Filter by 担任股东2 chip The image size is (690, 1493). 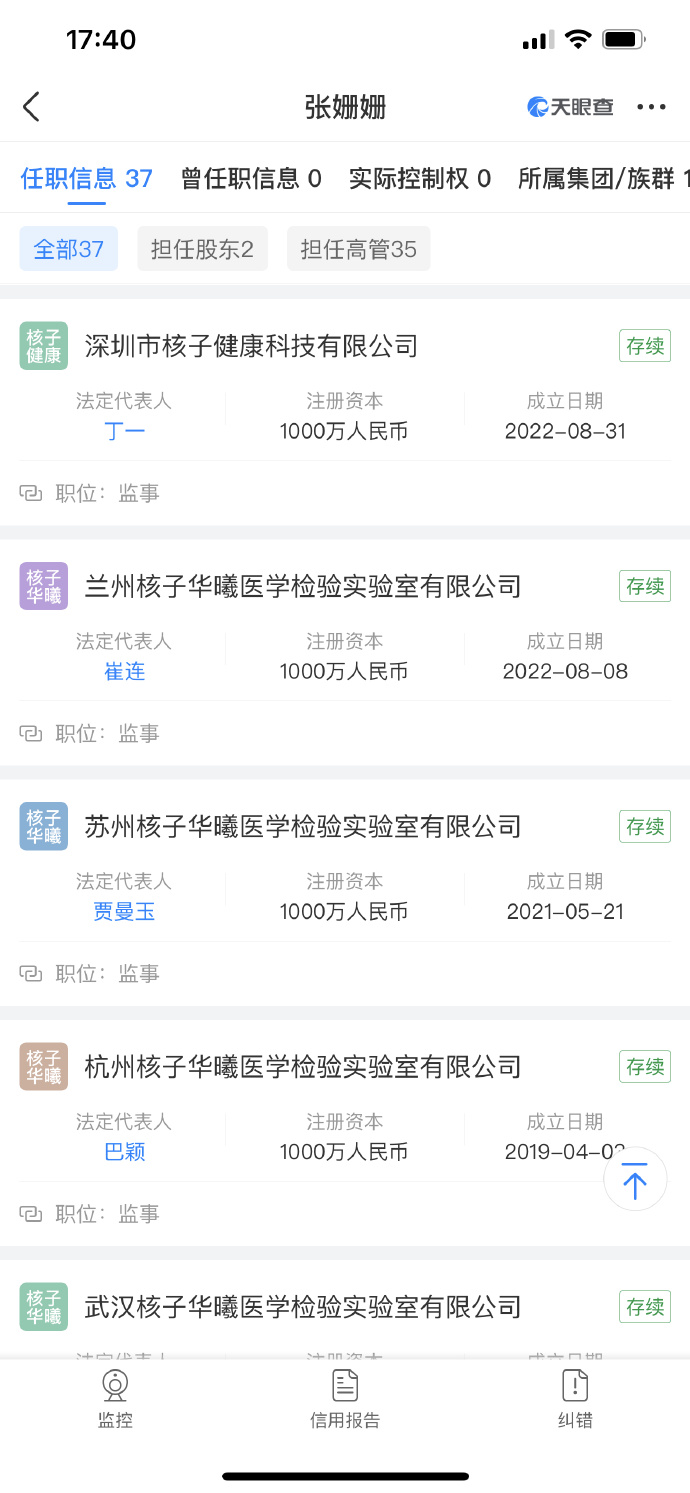coord(202,249)
